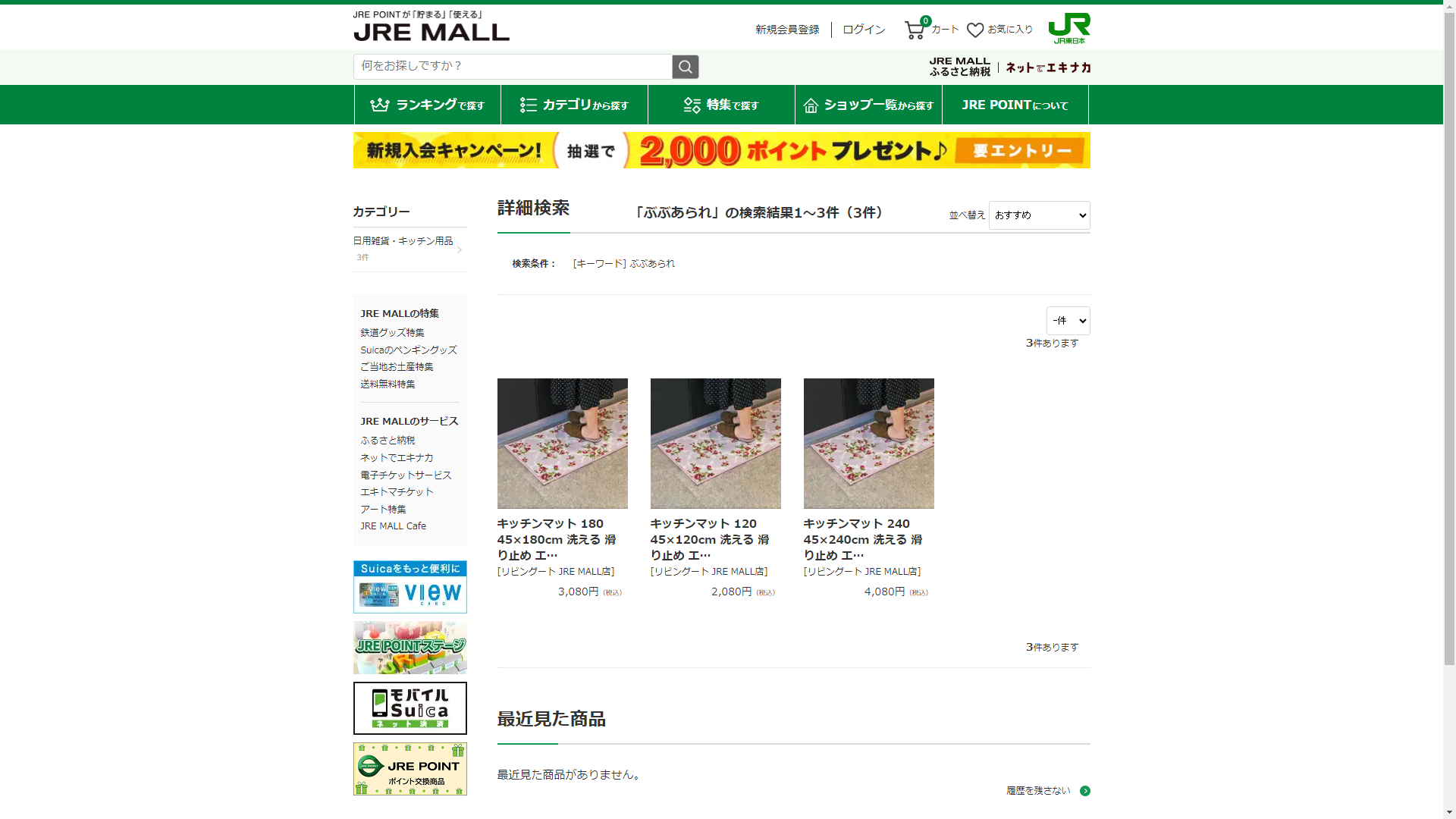Image resolution: width=1456 pixels, height=819 pixels.
Task: Focus the 何をお探しですか search field
Action: click(513, 67)
